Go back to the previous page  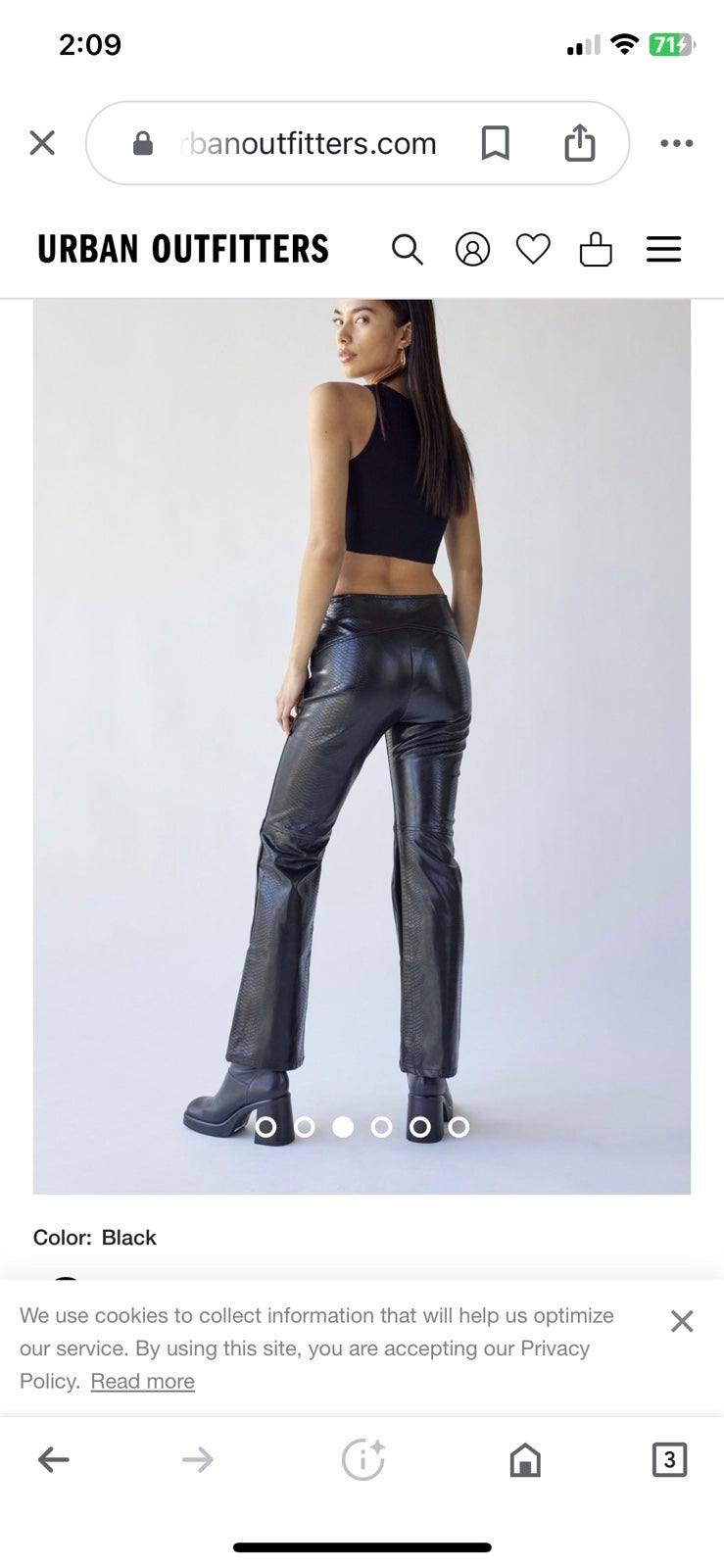point(54,1460)
